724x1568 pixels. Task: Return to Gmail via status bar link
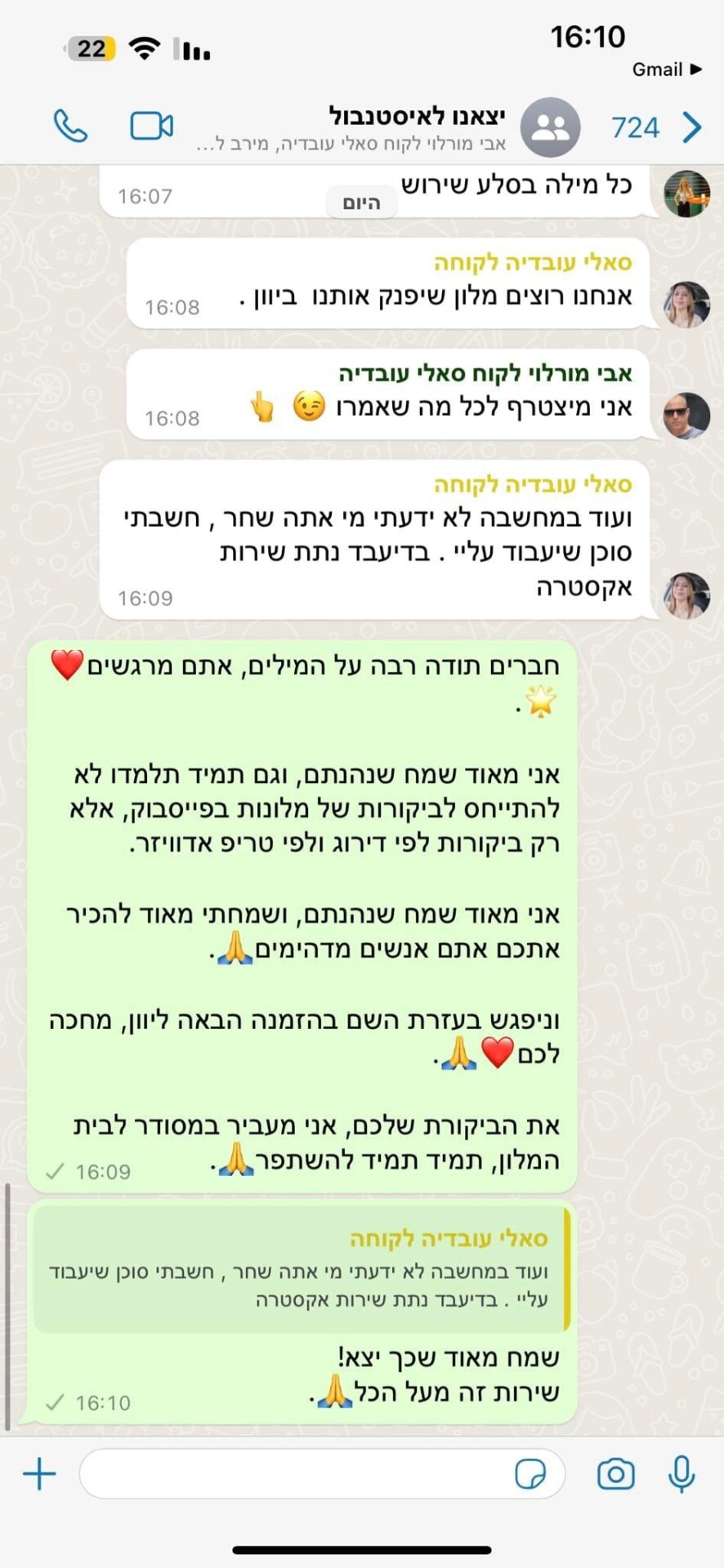tap(666, 69)
